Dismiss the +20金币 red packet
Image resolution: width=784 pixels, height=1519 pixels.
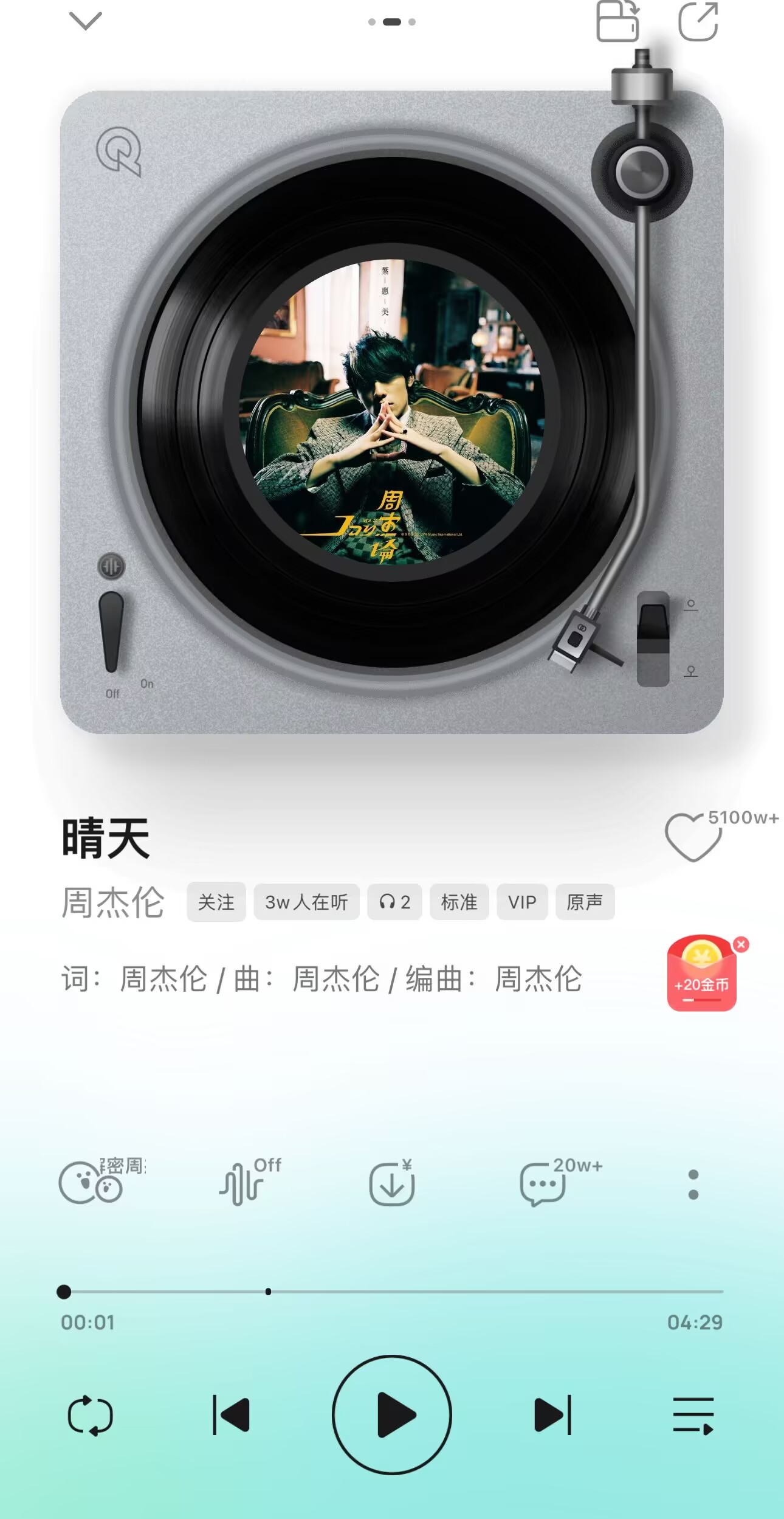[741, 944]
